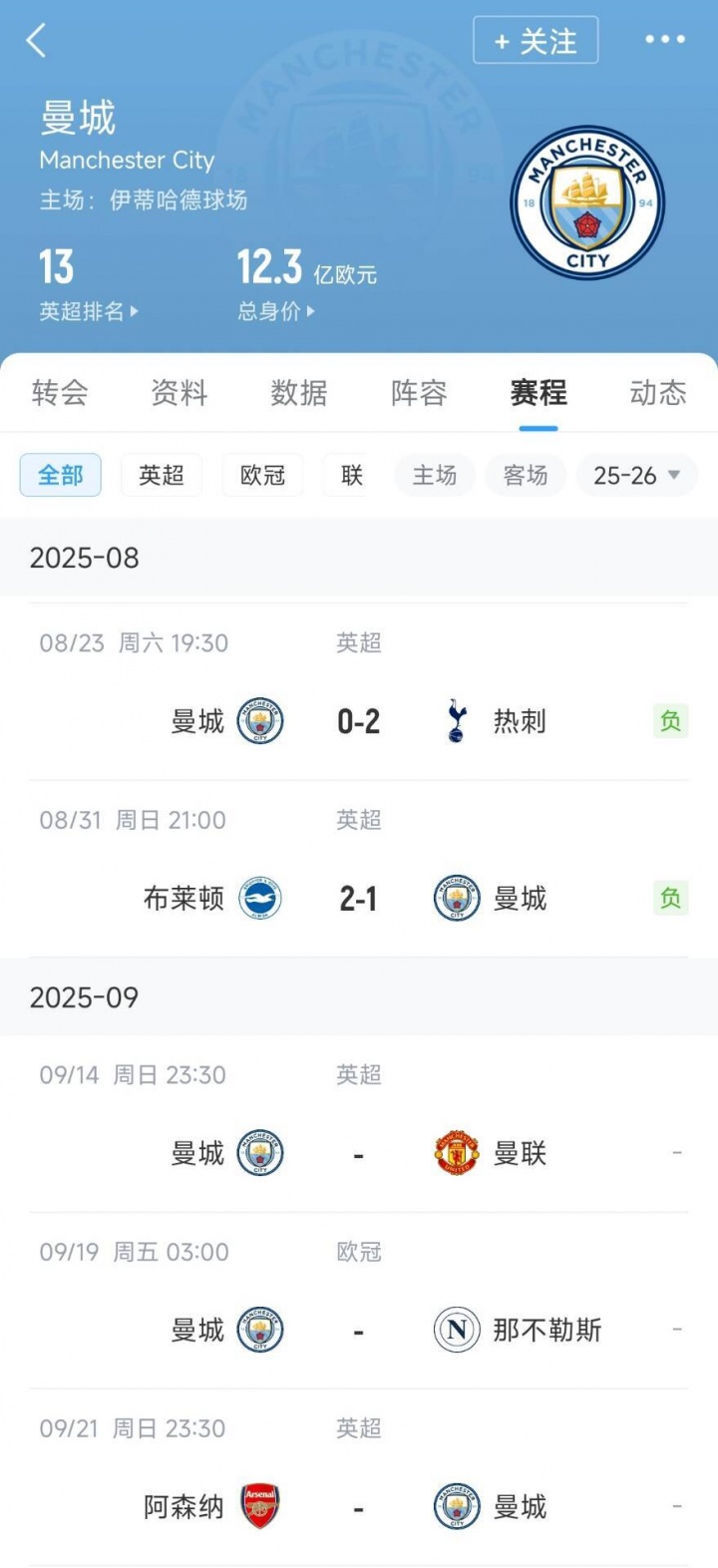The image size is (718, 1568).
Task: Filter fixtures by 英超
Action: click(162, 476)
